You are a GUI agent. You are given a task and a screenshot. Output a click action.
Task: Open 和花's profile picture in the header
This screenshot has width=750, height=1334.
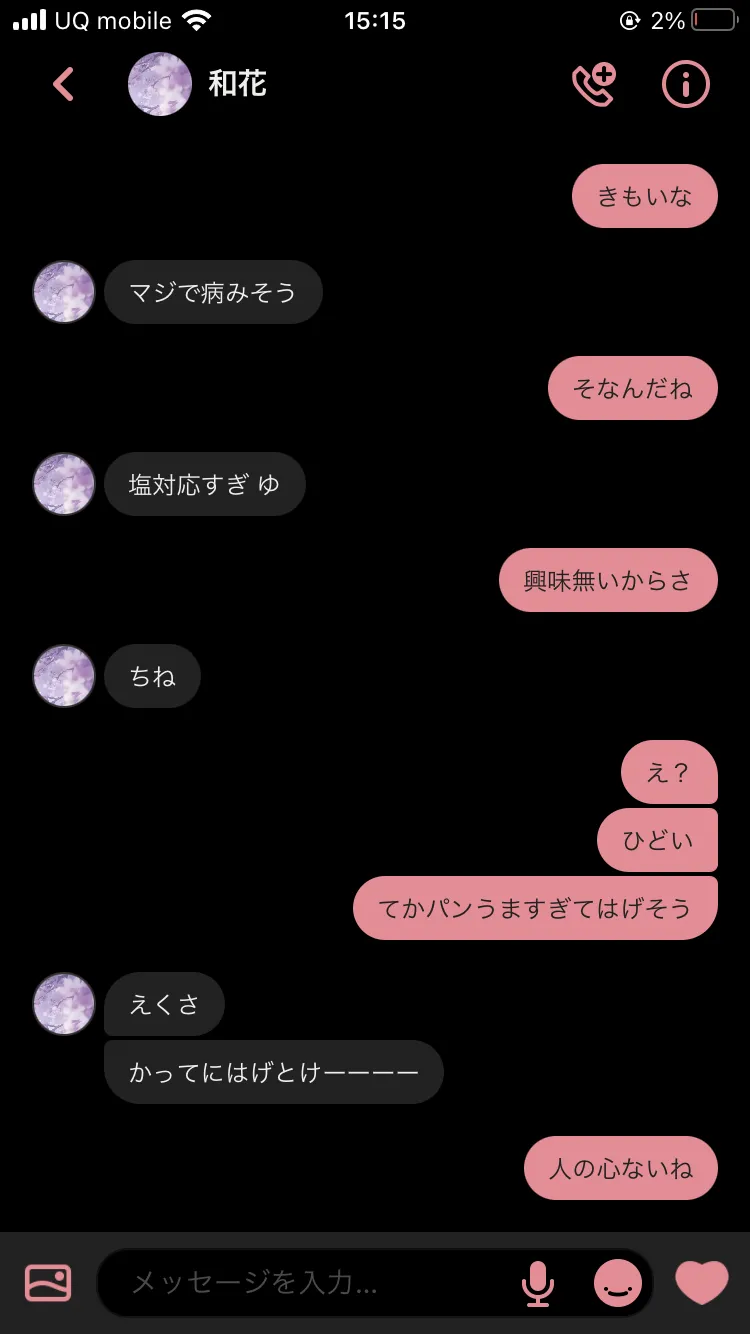(160, 85)
